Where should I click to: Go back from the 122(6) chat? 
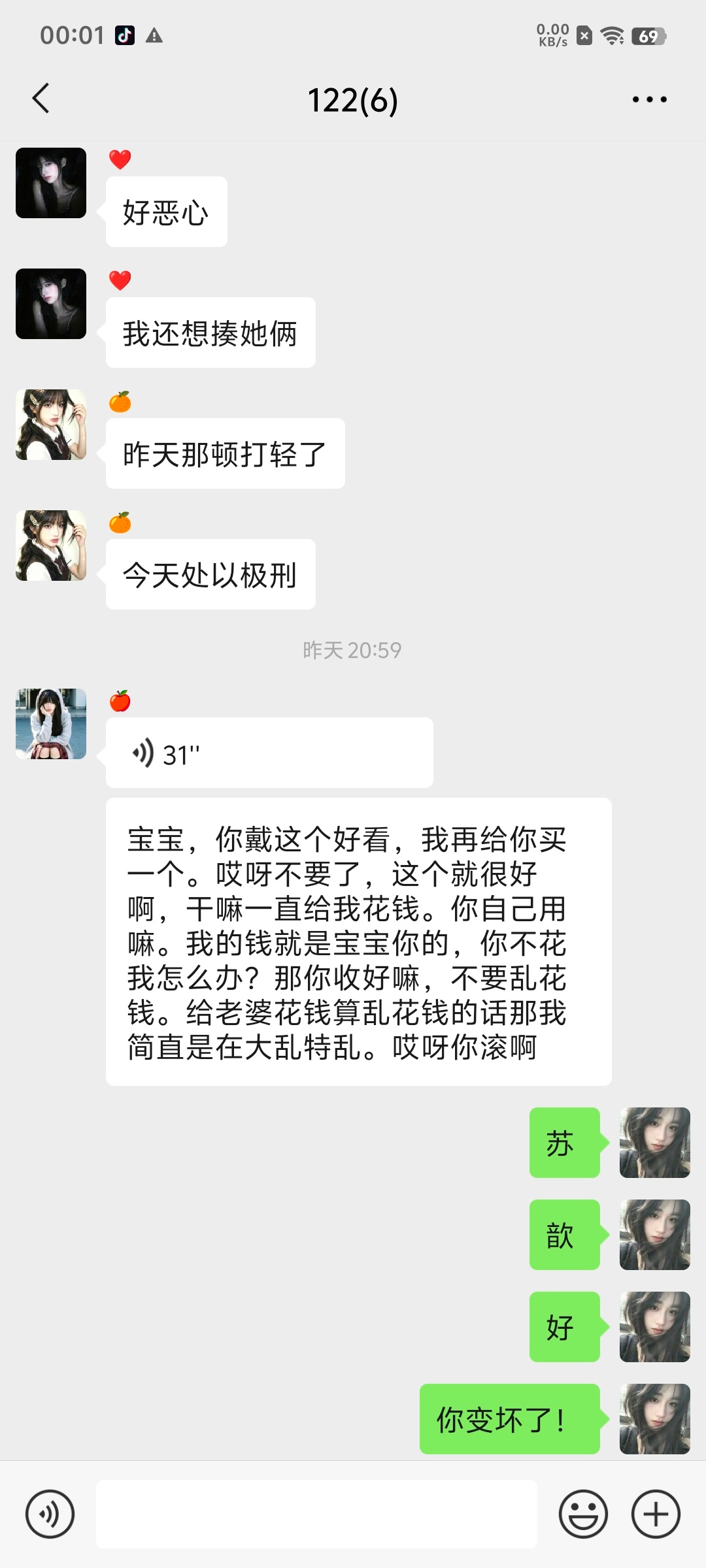click(x=41, y=99)
